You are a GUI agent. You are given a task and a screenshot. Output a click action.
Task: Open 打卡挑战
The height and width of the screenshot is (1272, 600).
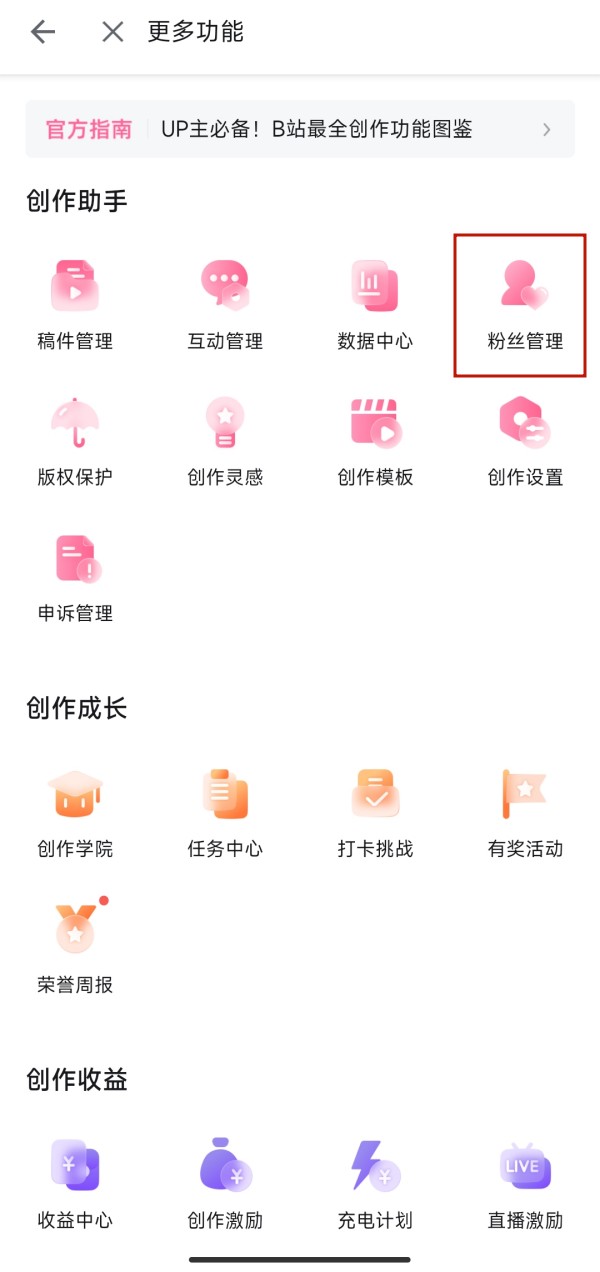pos(375,811)
